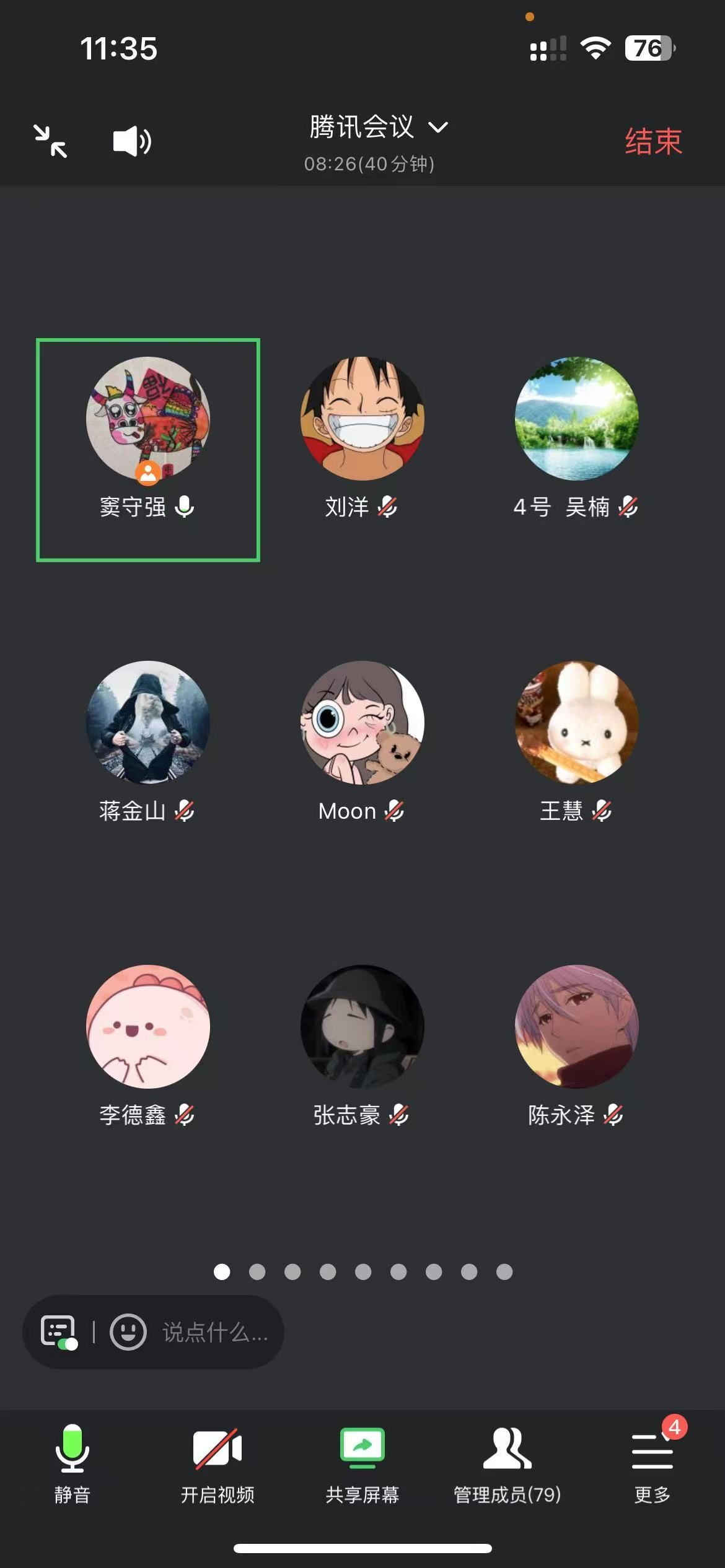Minimize the meeting window
This screenshot has width=725, height=1568.
50,141
